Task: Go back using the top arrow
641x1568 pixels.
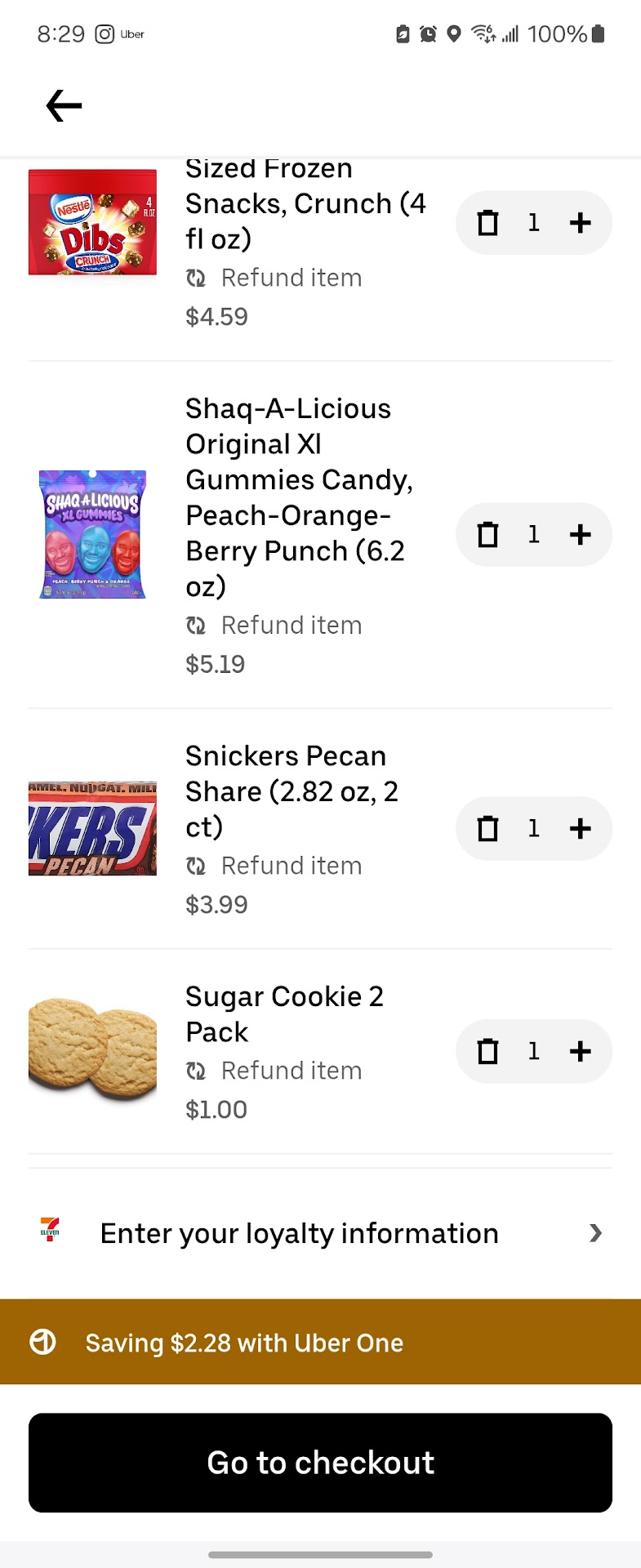Action: (x=64, y=105)
